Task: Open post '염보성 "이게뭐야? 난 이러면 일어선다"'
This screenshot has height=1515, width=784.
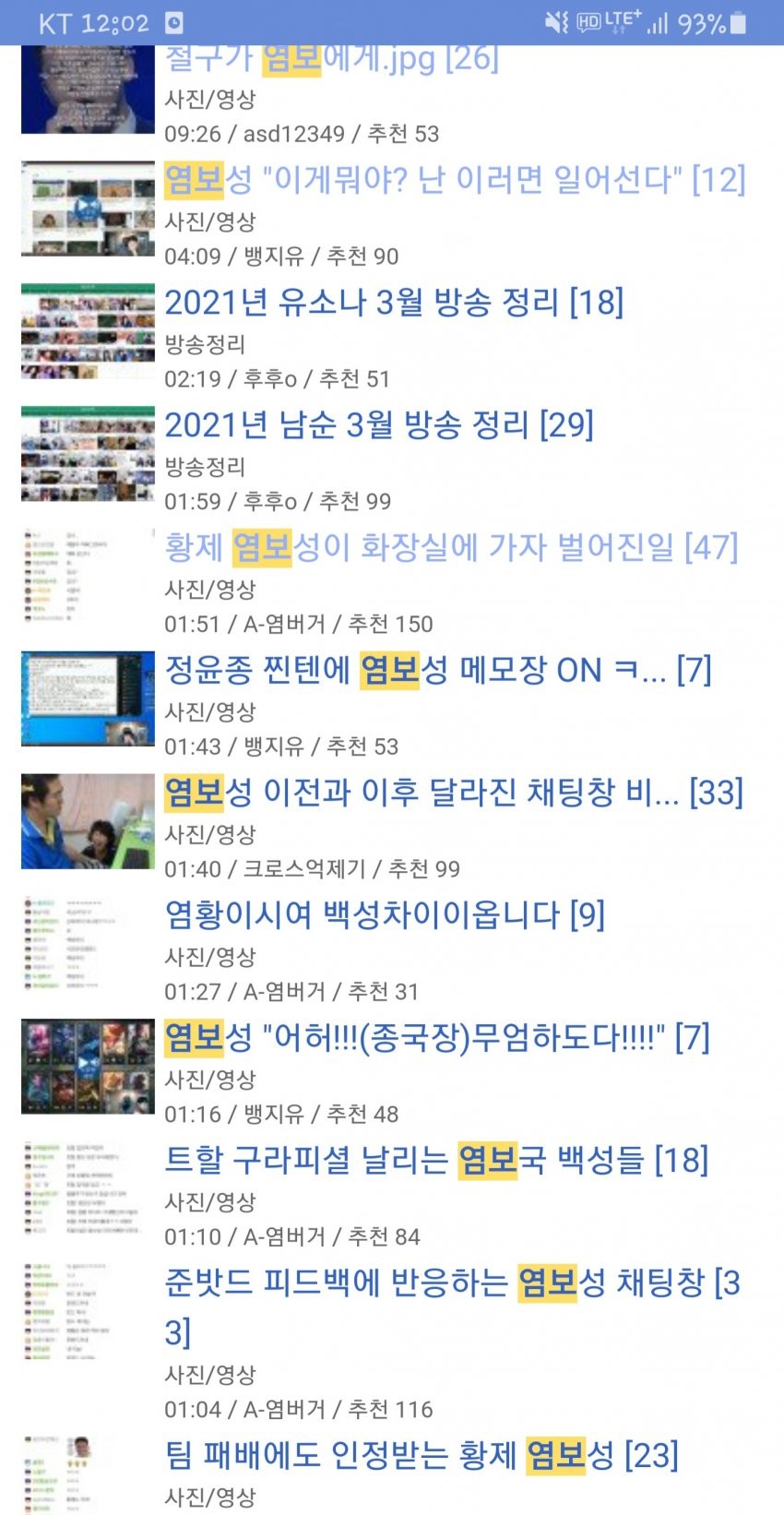Action: [x=454, y=180]
